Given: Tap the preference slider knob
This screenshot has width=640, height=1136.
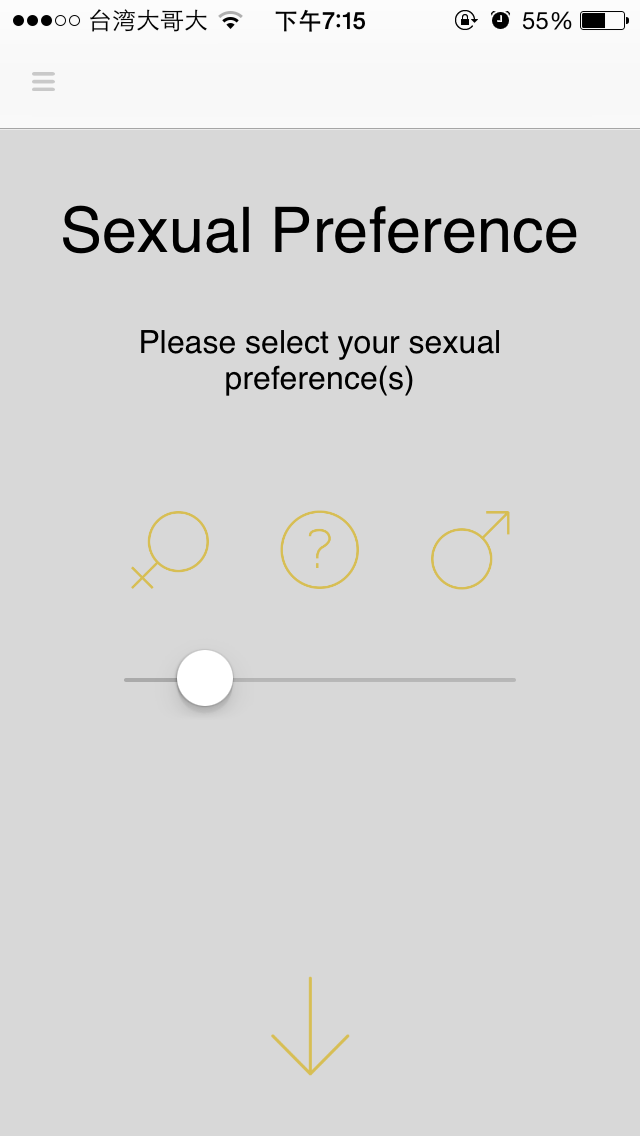Looking at the screenshot, I should 205,678.
